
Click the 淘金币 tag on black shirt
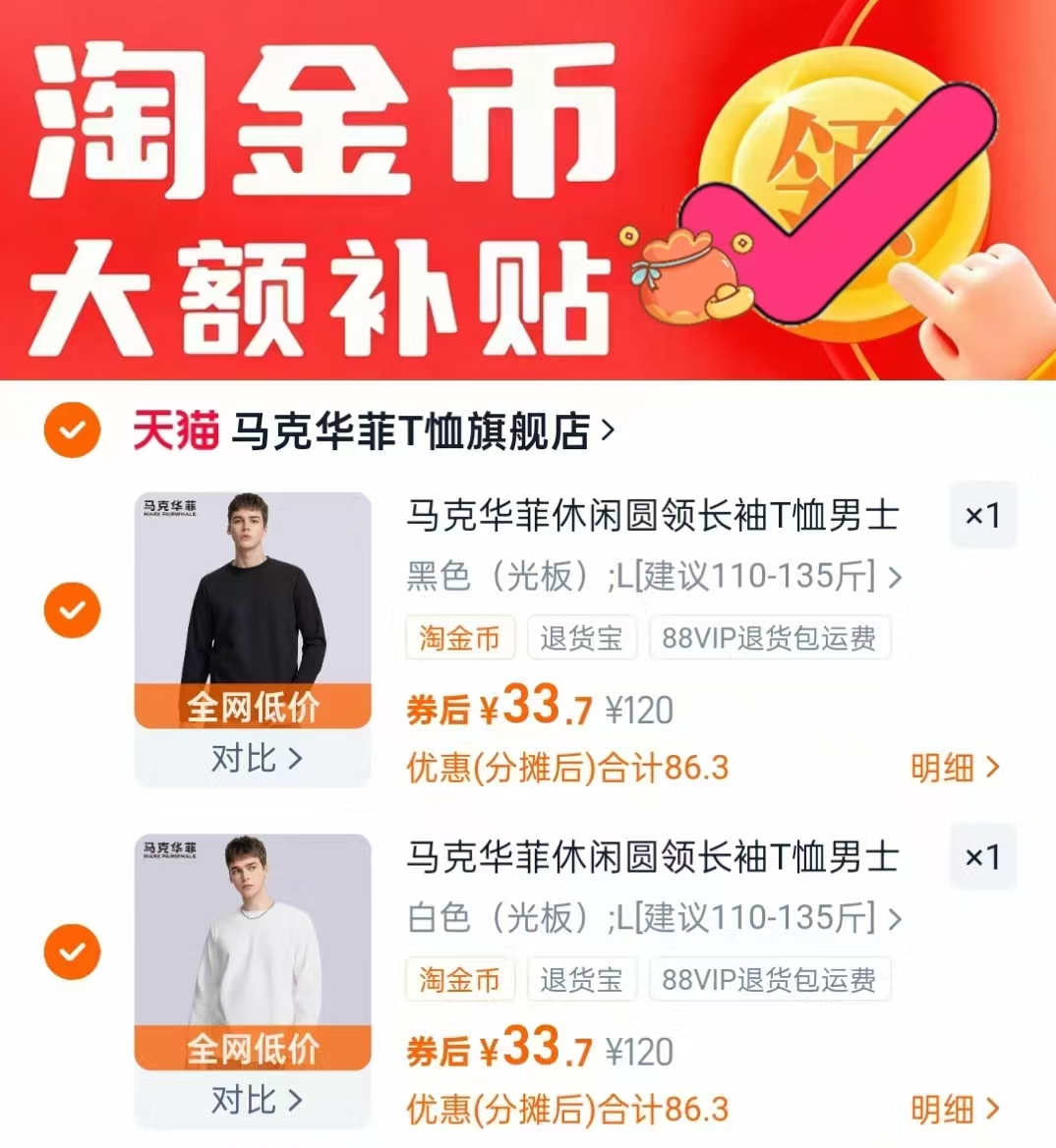(459, 638)
